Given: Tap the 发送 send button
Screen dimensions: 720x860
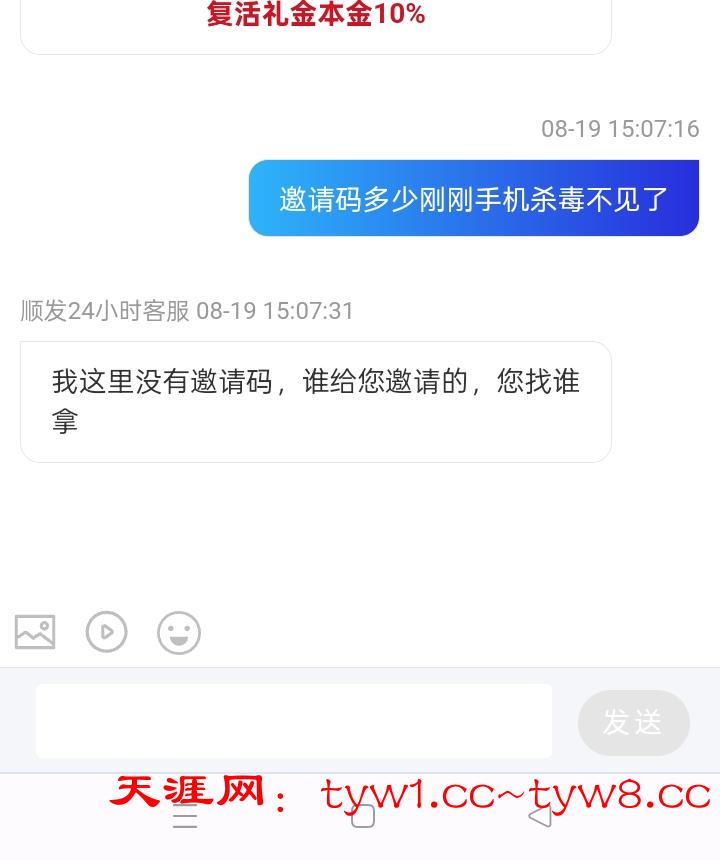Looking at the screenshot, I should (x=633, y=722).
